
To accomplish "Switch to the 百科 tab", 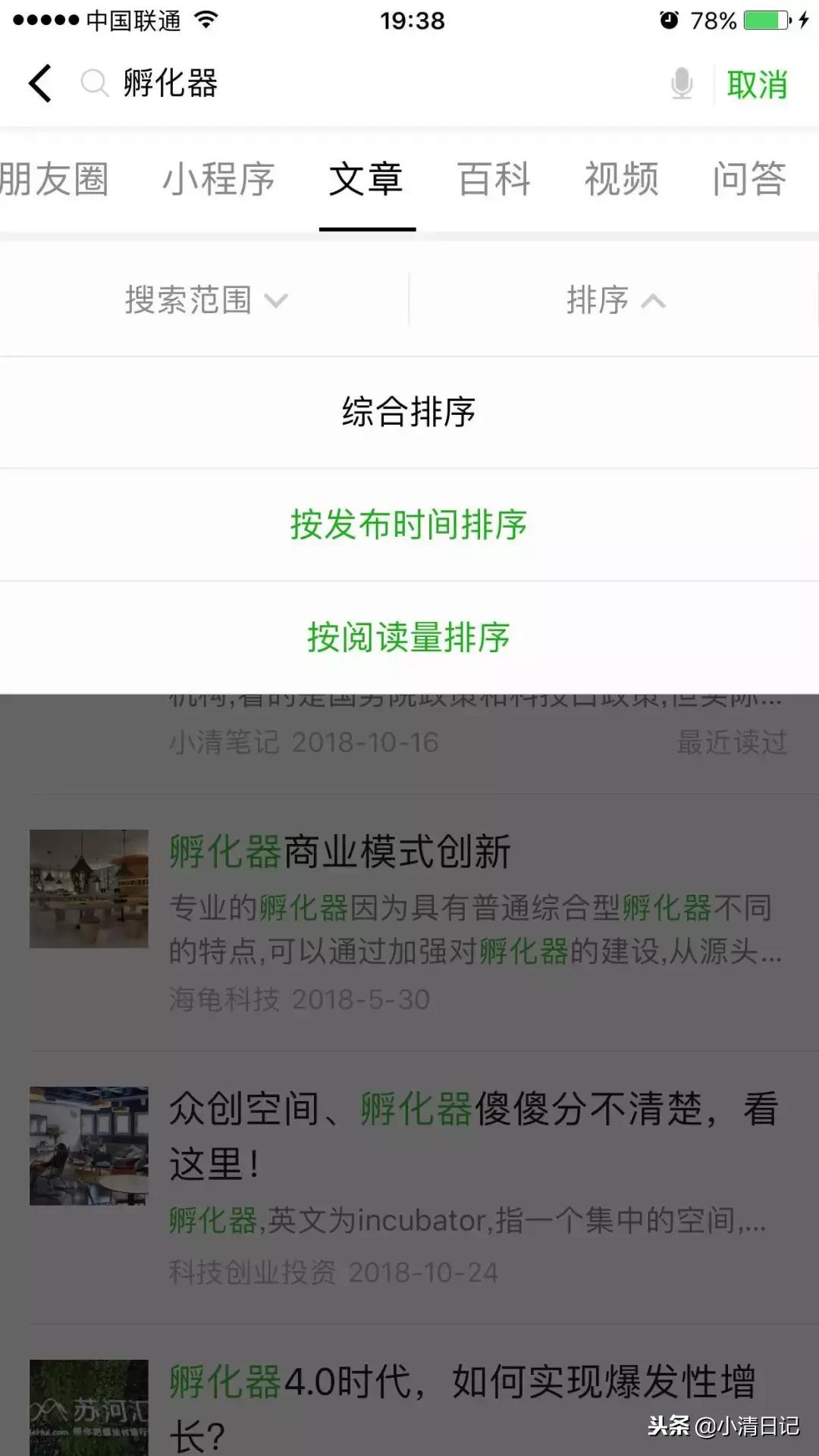I will (x=493, y=180).
